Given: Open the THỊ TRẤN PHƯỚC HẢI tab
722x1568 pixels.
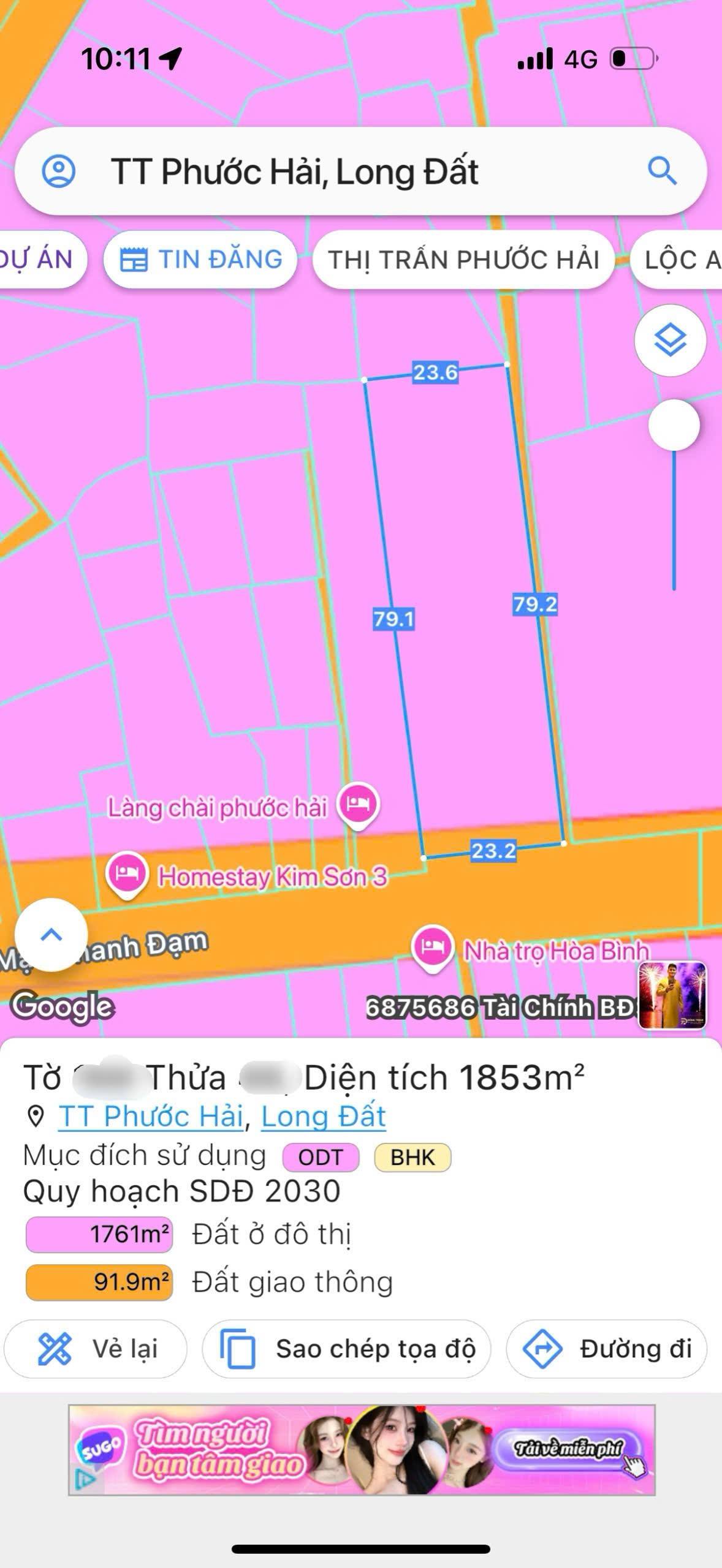Looking at the screenshot, I should point(463,258).
